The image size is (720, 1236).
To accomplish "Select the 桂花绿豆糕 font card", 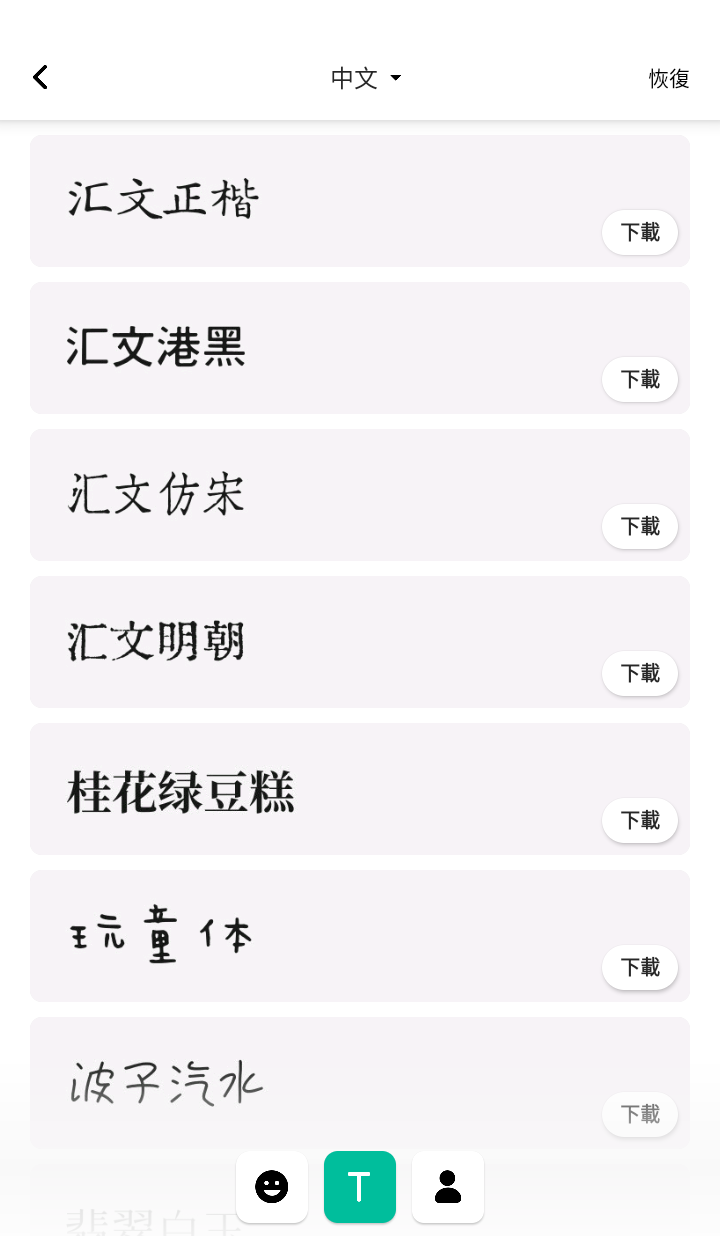I will (181, 789).
